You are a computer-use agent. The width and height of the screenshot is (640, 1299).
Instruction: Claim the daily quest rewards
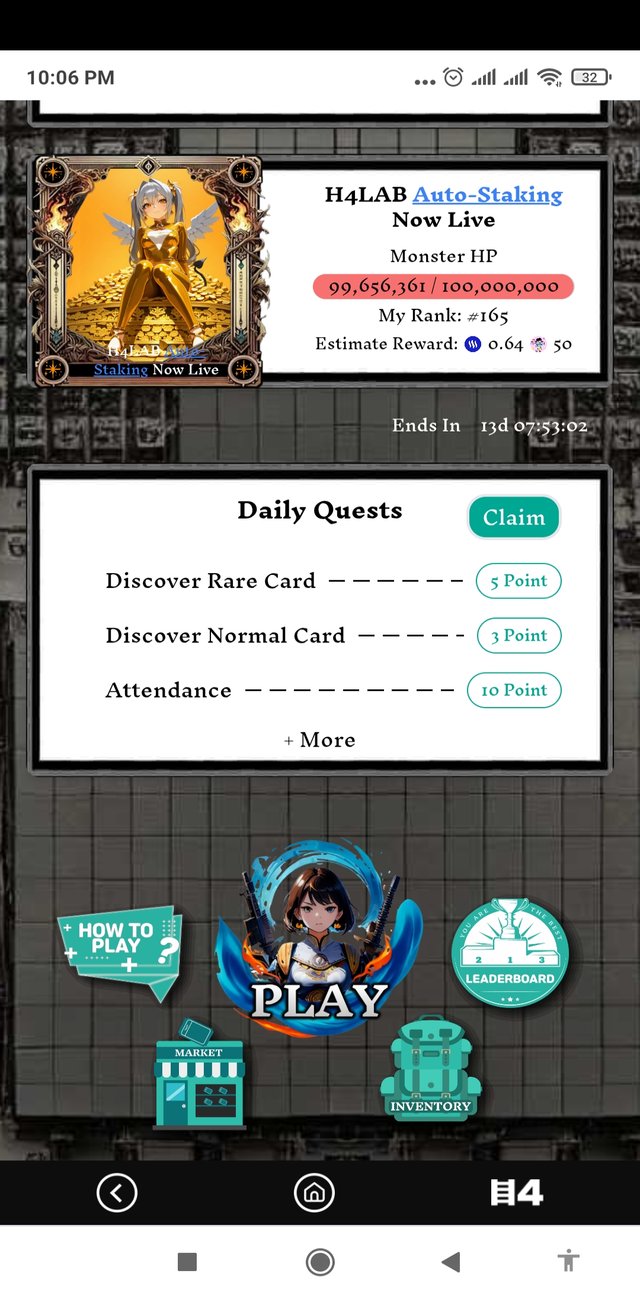(x=514, y=517)
